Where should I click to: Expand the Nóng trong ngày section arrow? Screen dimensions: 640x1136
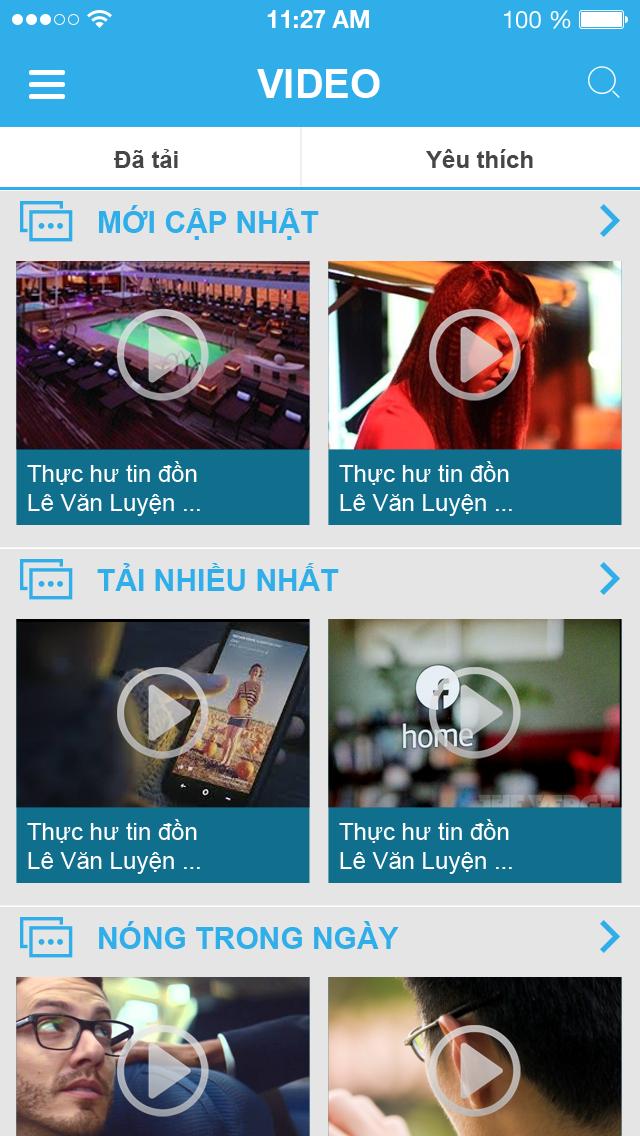[609, 936]
